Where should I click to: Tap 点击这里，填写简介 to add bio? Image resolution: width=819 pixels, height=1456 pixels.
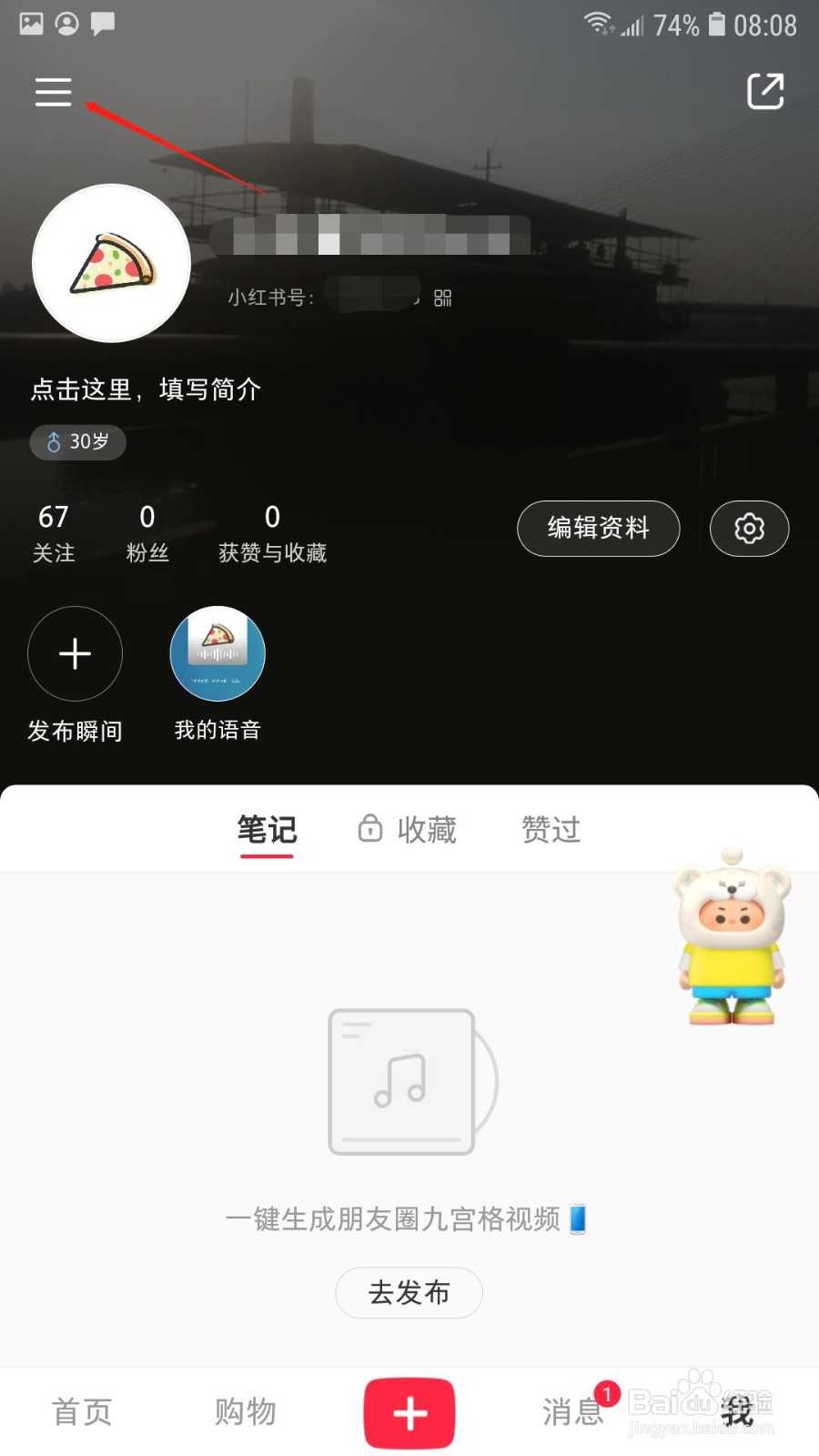pyautogui.click(x=146, y=389)
